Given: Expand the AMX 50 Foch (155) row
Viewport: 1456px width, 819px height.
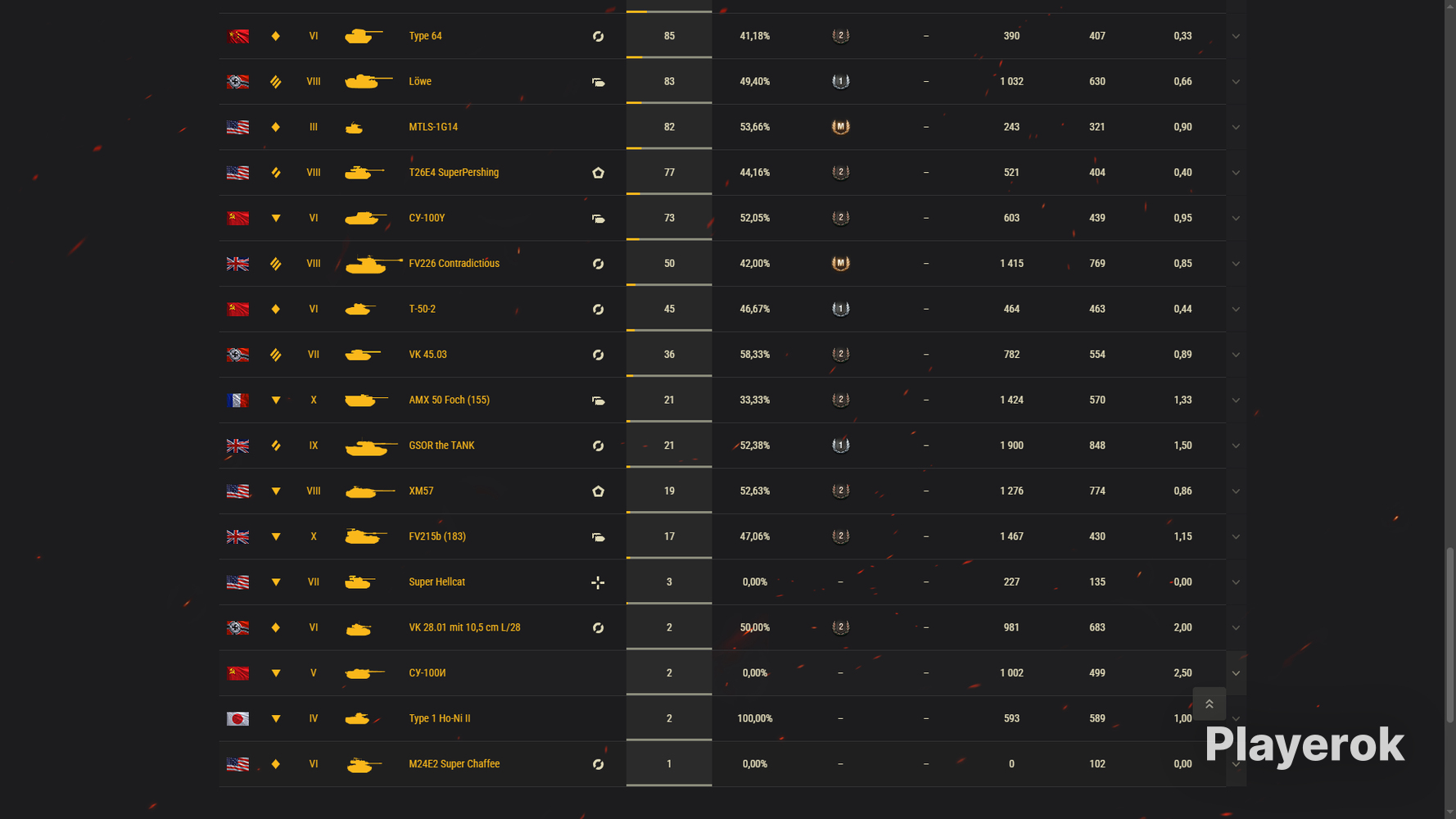Looking at the screenshot, I should (1236, 400).
